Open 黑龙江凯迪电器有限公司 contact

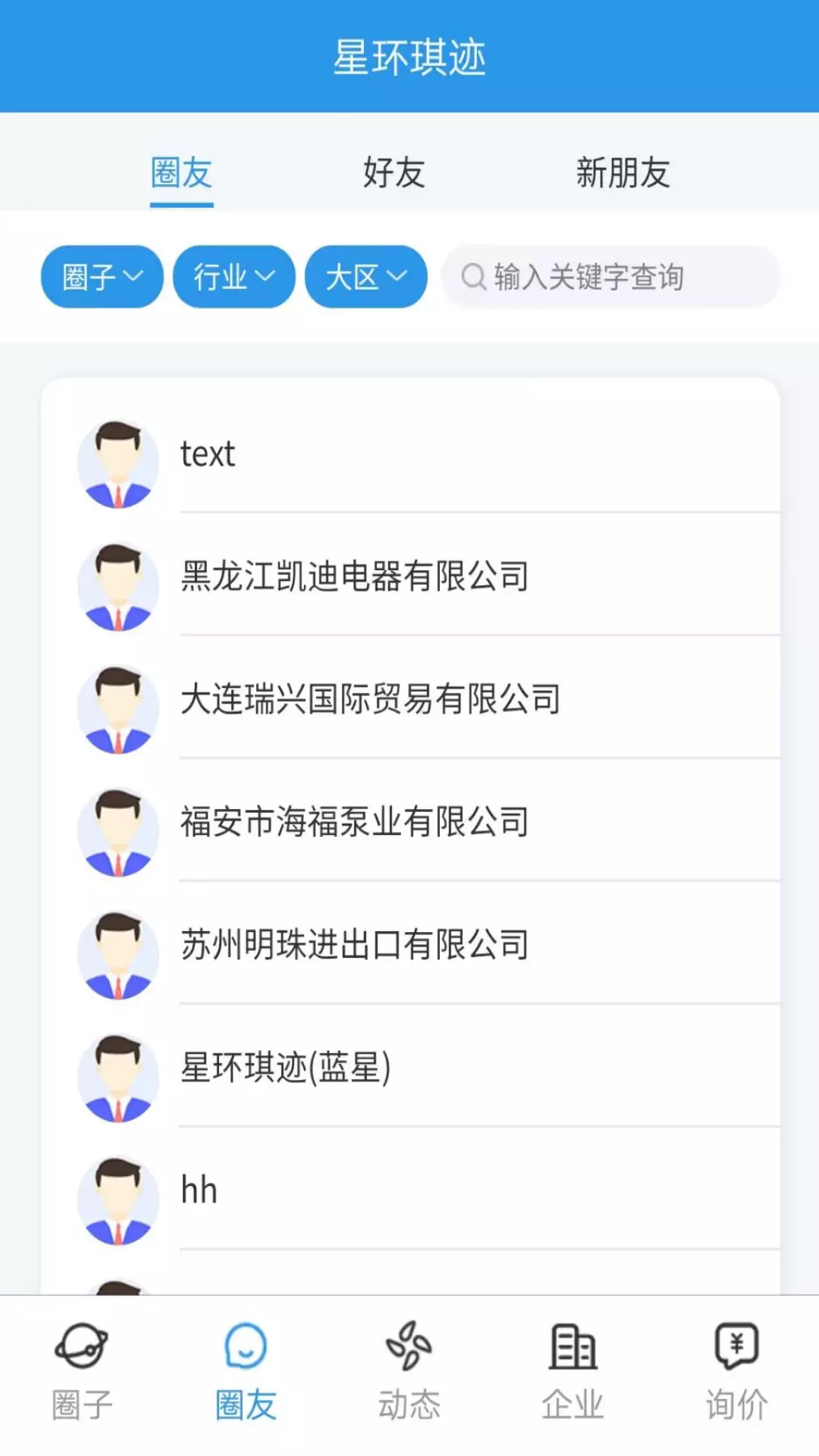[410, 576]
